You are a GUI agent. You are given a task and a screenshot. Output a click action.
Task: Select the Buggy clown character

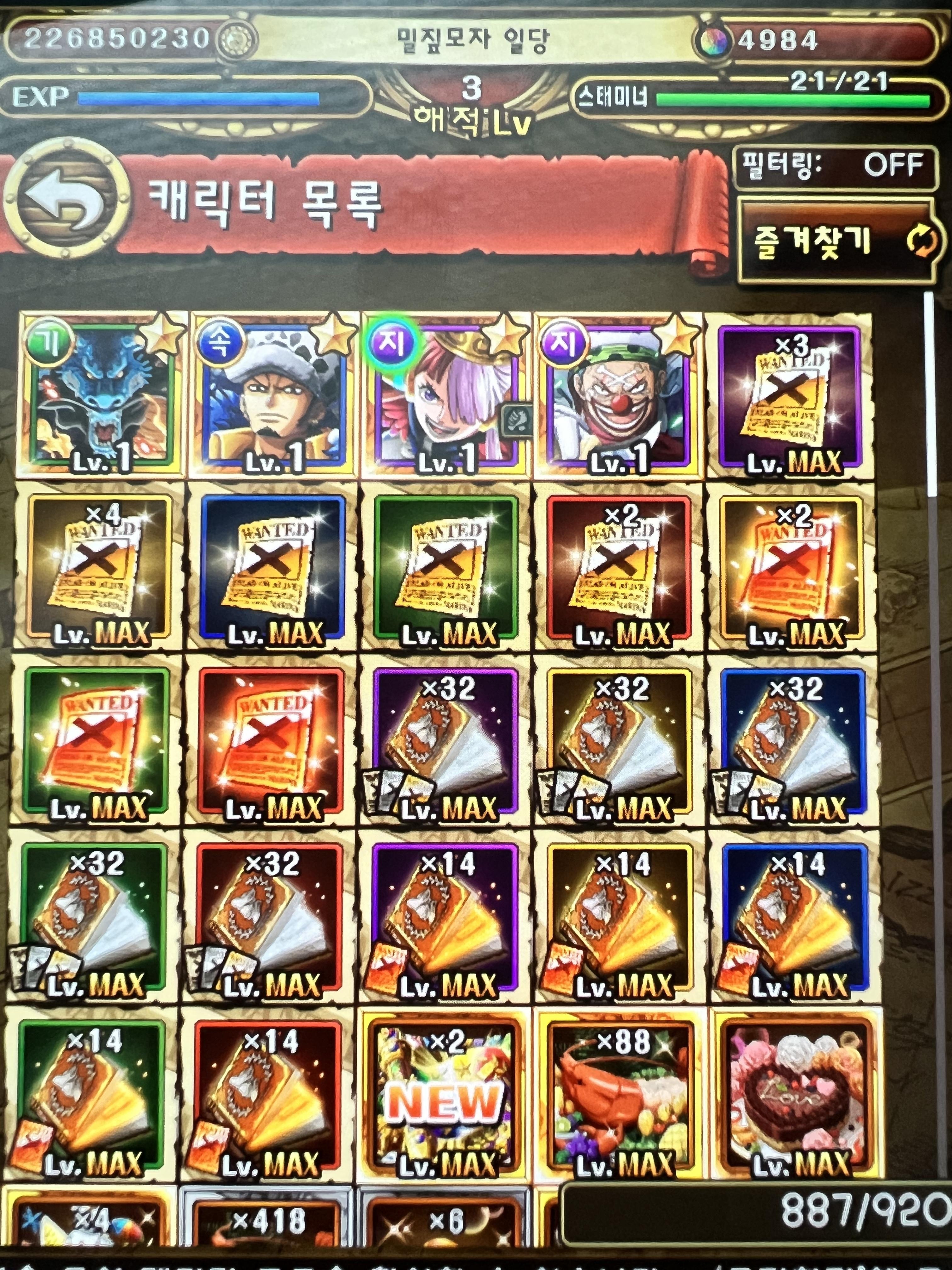[x=618, y=396]
